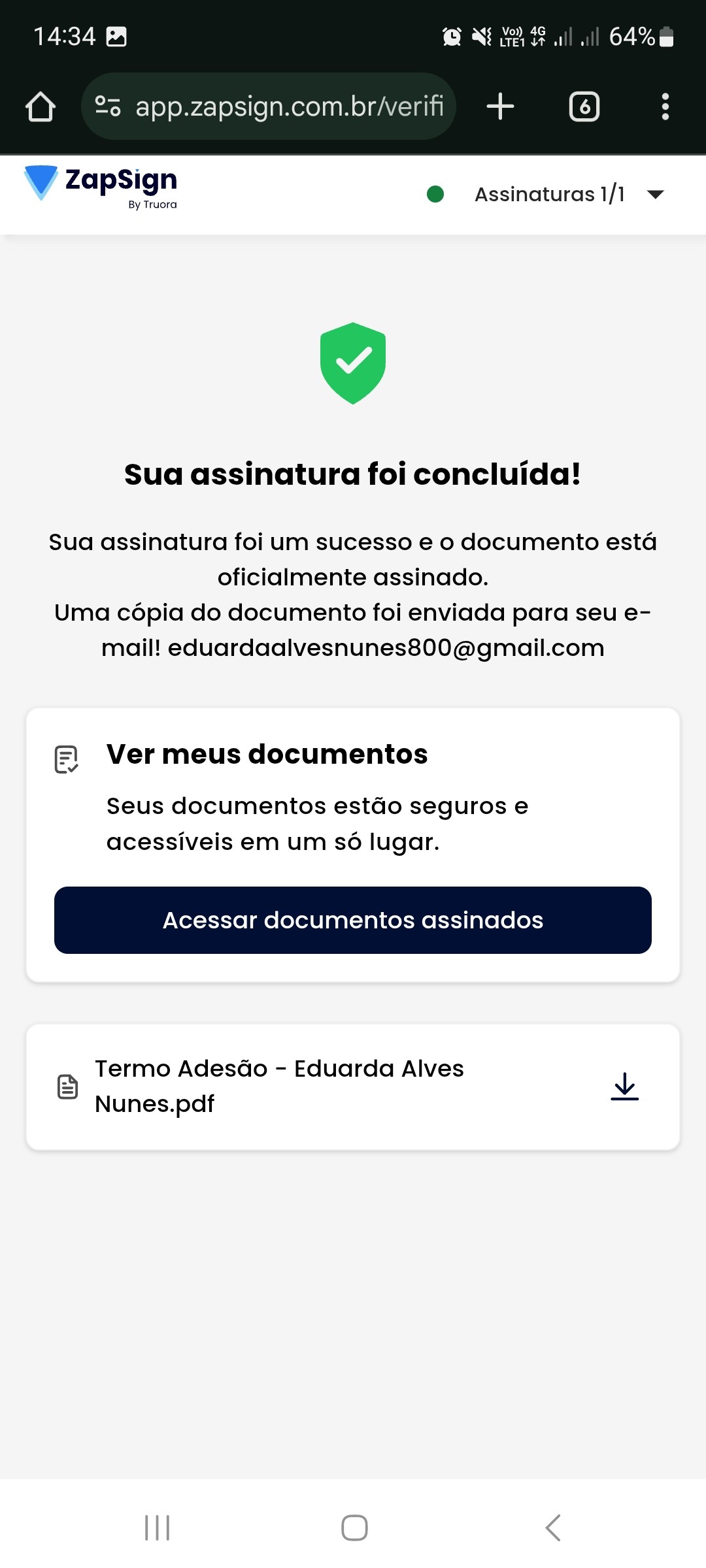Go back using the system navigation bar
This screenshot has height=1568, width=706.
point(553,1527)
